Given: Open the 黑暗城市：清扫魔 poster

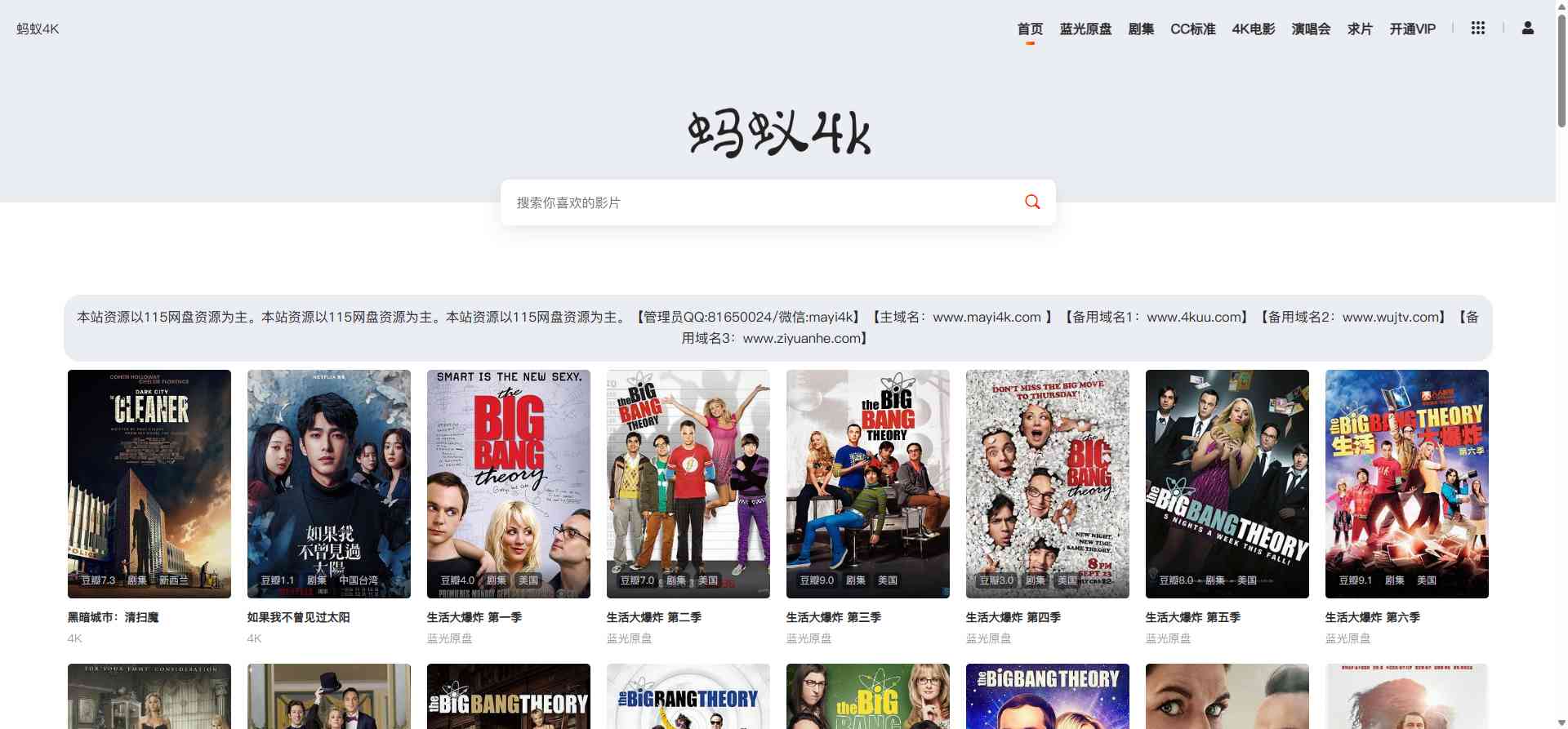Looking at the screenshot, I should tap(149, 483).
